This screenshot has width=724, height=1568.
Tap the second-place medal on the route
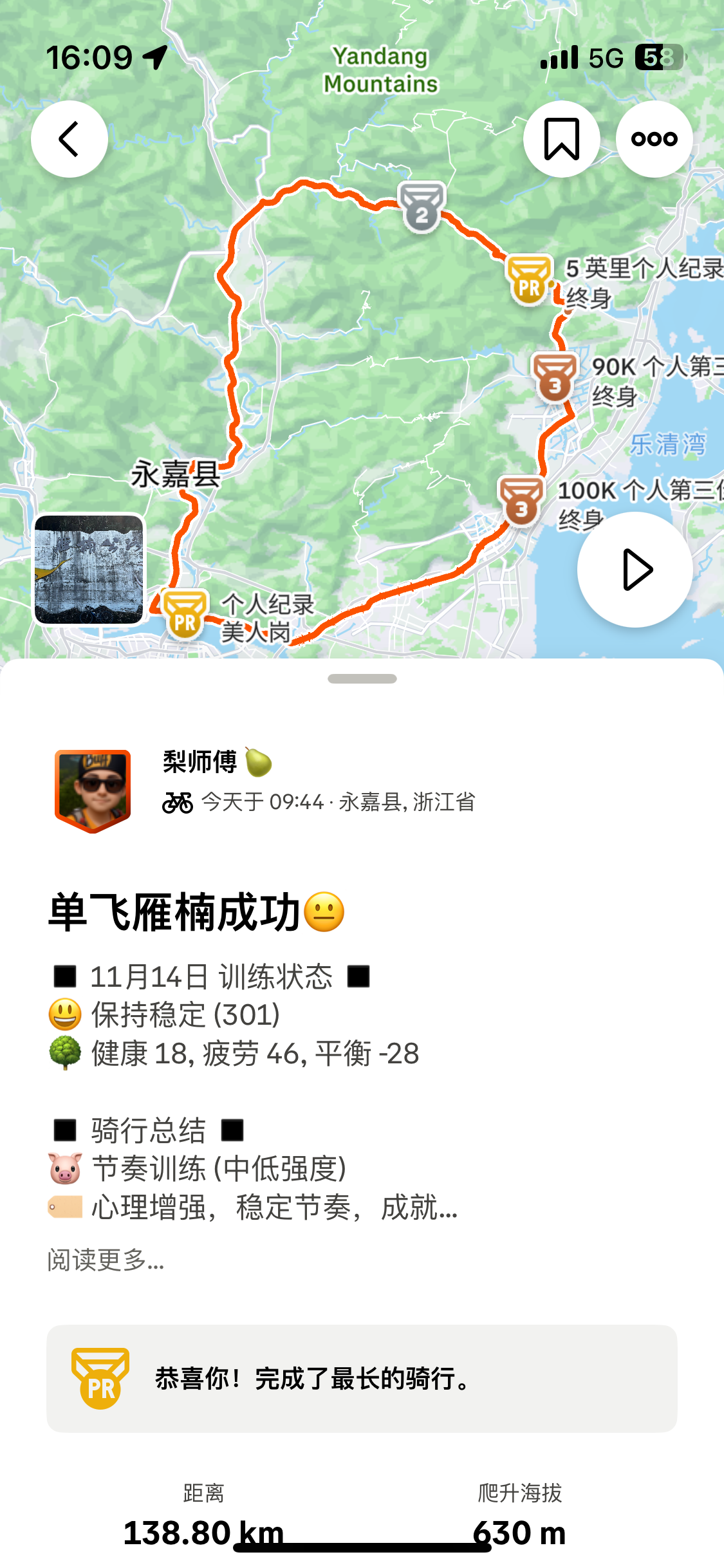[422, 207]
